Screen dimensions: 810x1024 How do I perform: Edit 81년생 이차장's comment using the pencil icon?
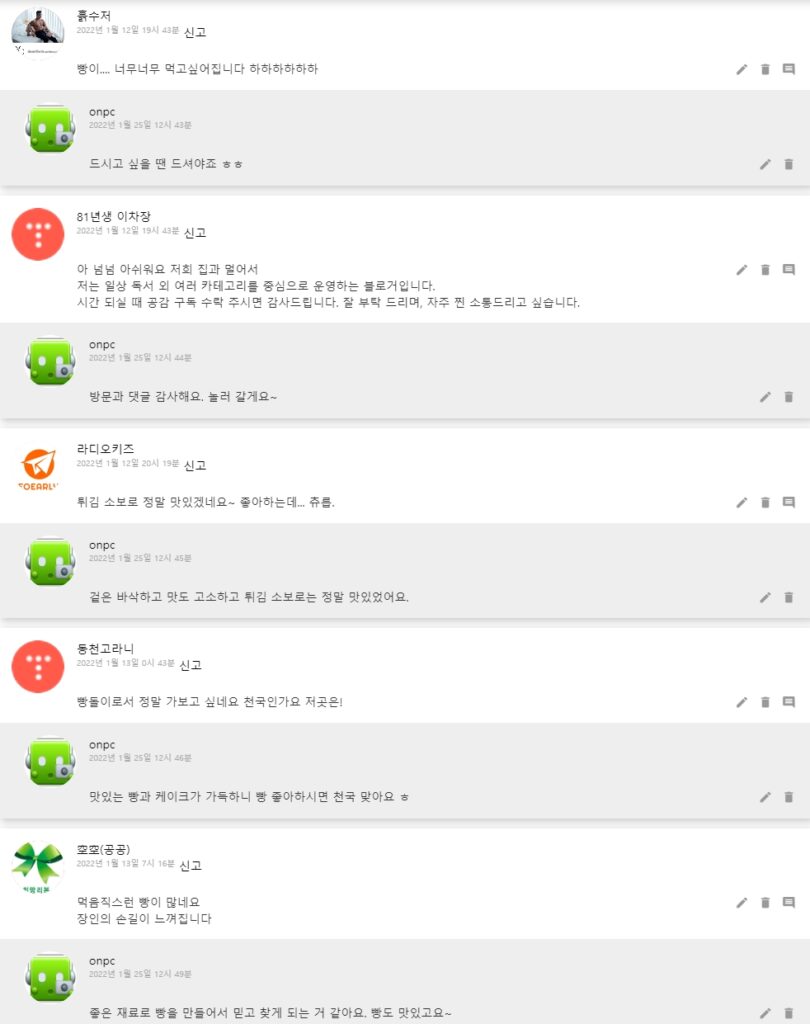[x=740, y=268]
